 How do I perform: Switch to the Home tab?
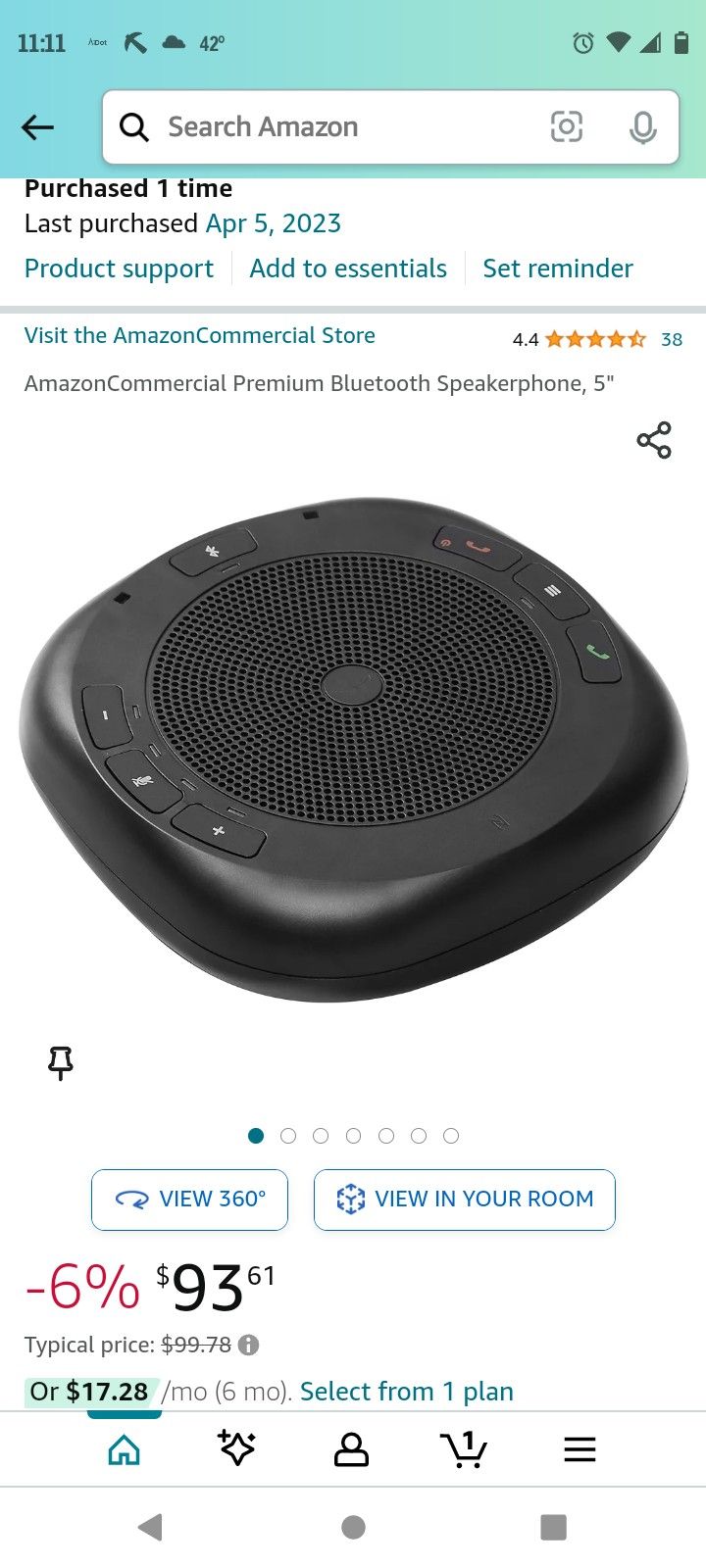pos(123,1448)
